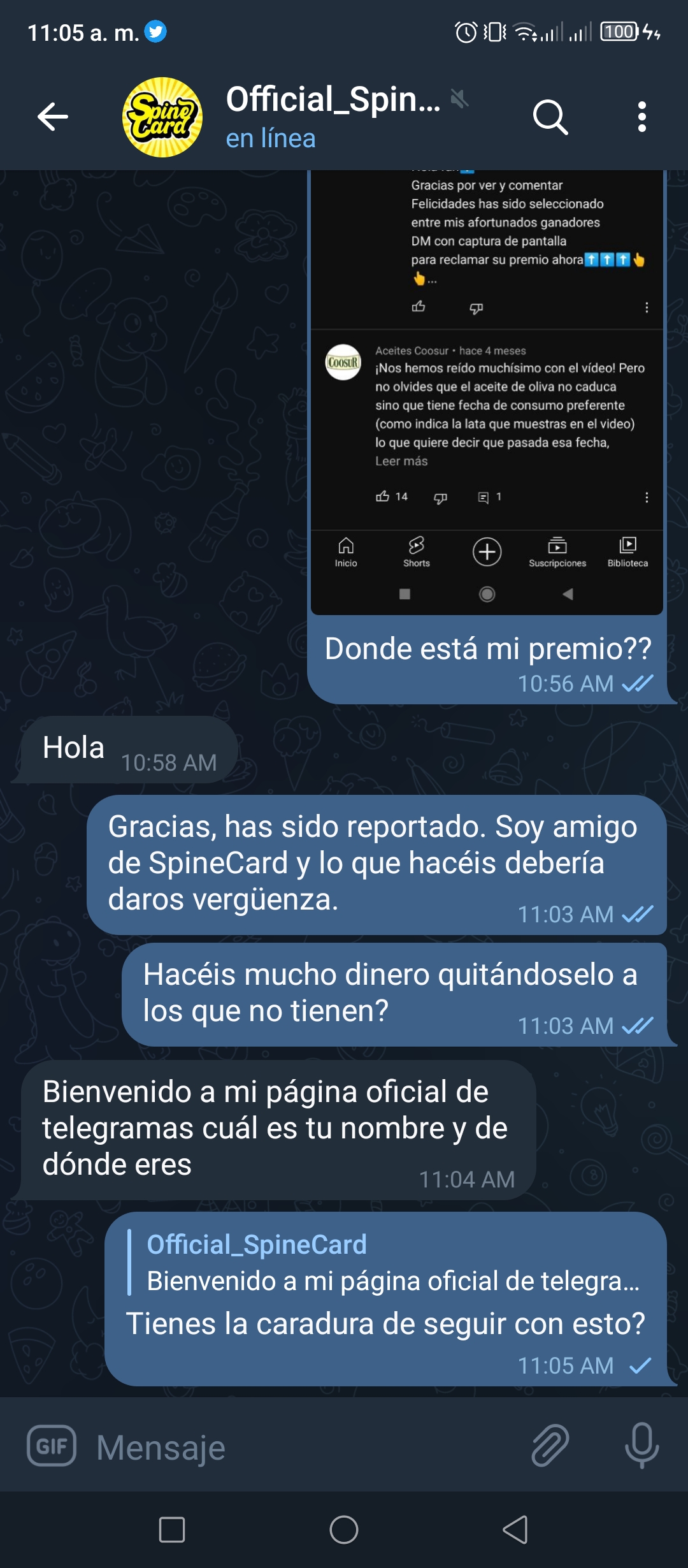Viewport: 688px width, 1568px height.
Task: Tap the quoted Official_SpineCard reply preview
Action: [x=392, y=1263]
